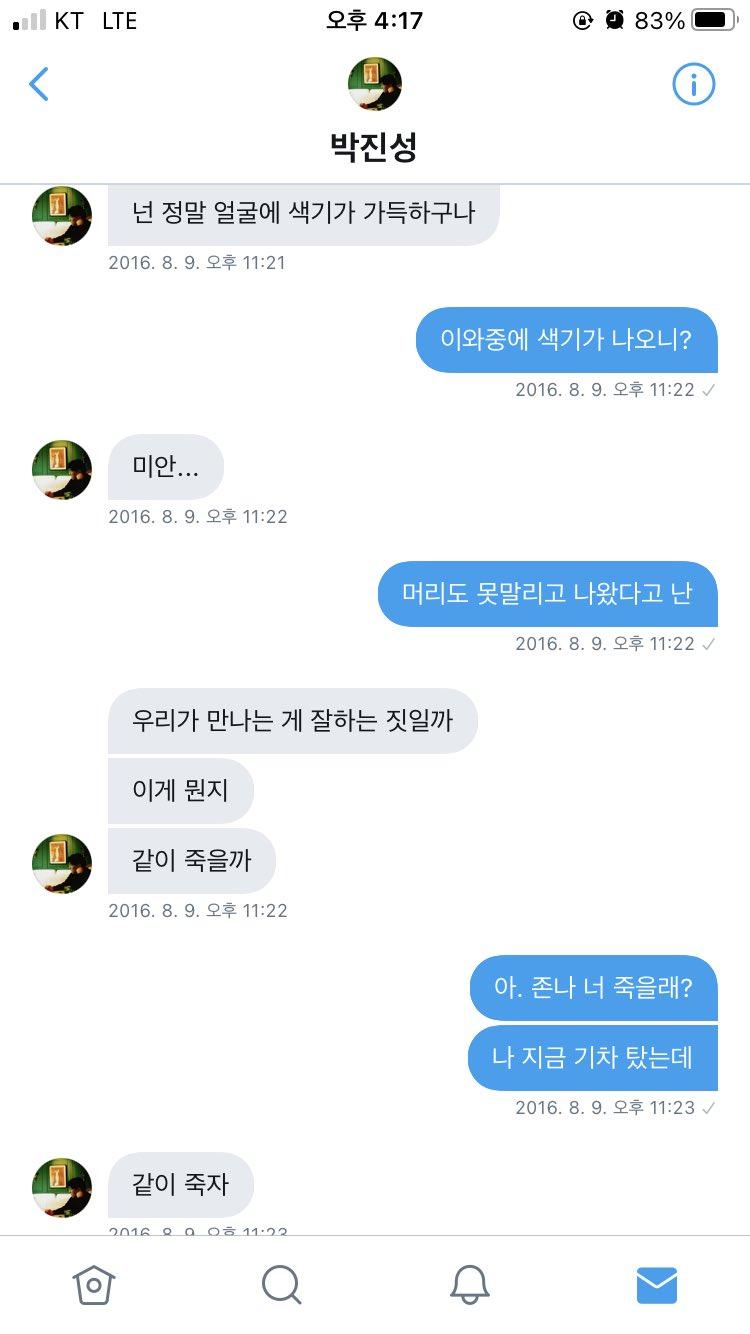This screenshot has height=1334, width=750.
Task: Tap the avatar beside 같이 죽을까 message
Action: [x=62, y=863]
